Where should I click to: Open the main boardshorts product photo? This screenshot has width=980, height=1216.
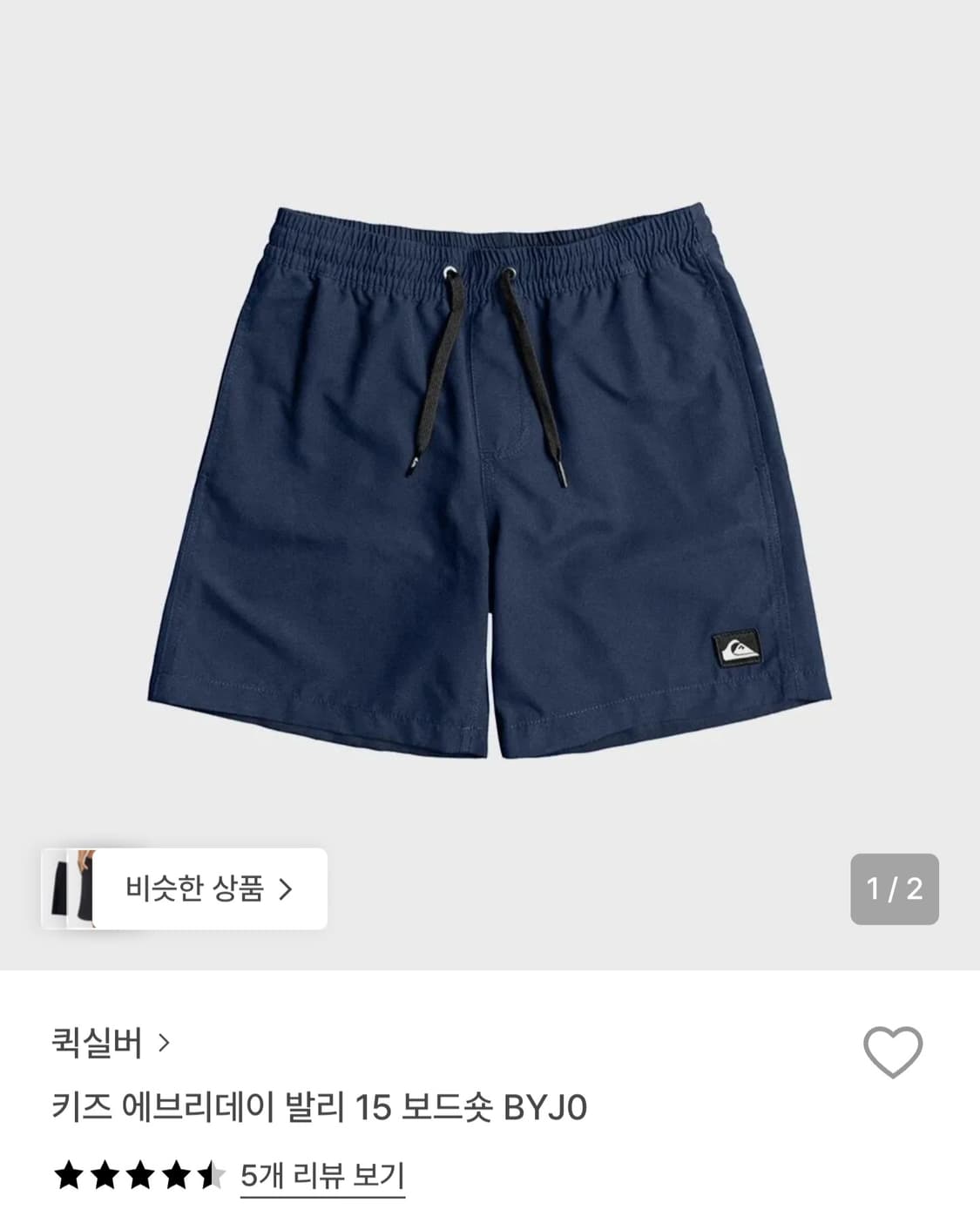(490, 479)
